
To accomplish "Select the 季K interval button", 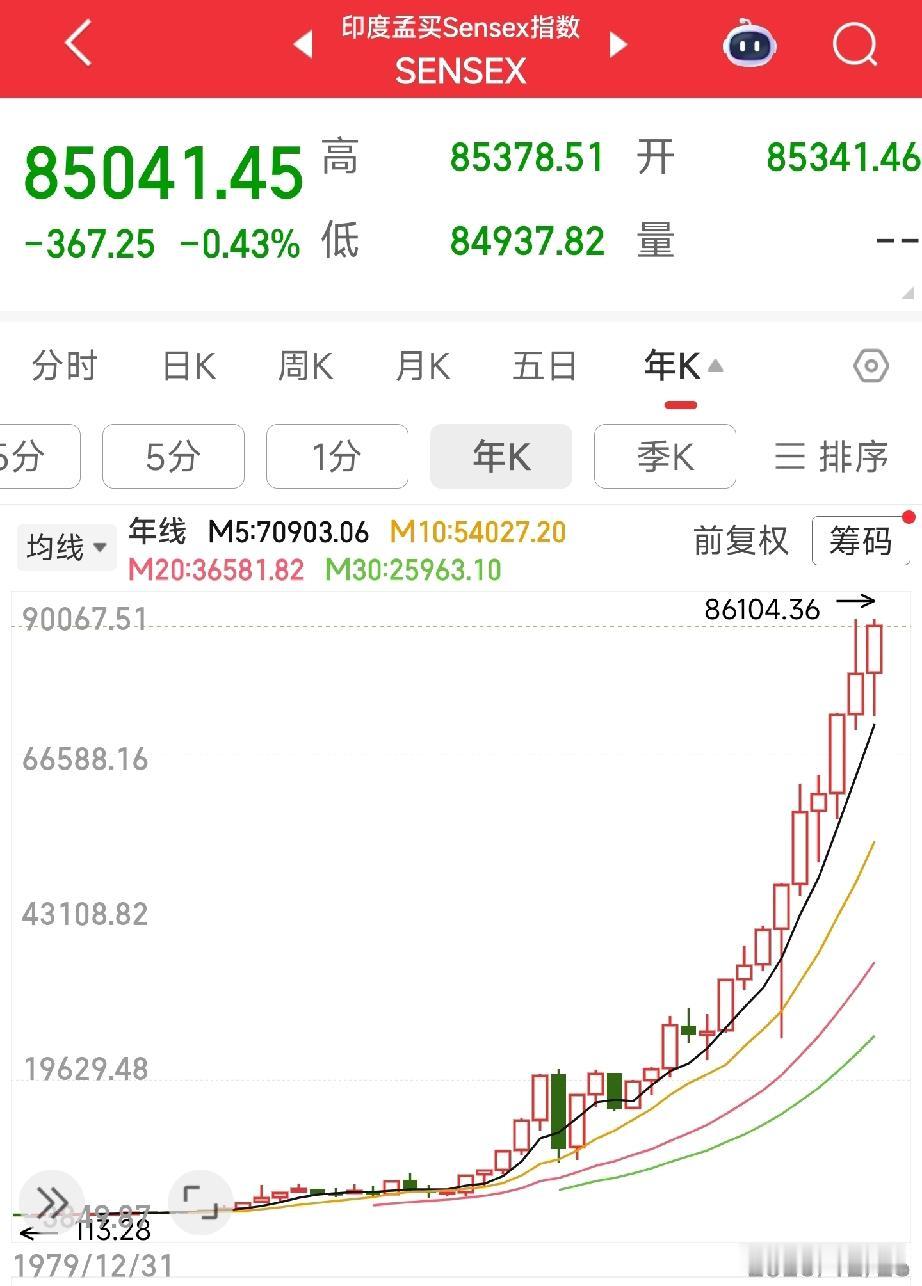I will click(664, 457).
